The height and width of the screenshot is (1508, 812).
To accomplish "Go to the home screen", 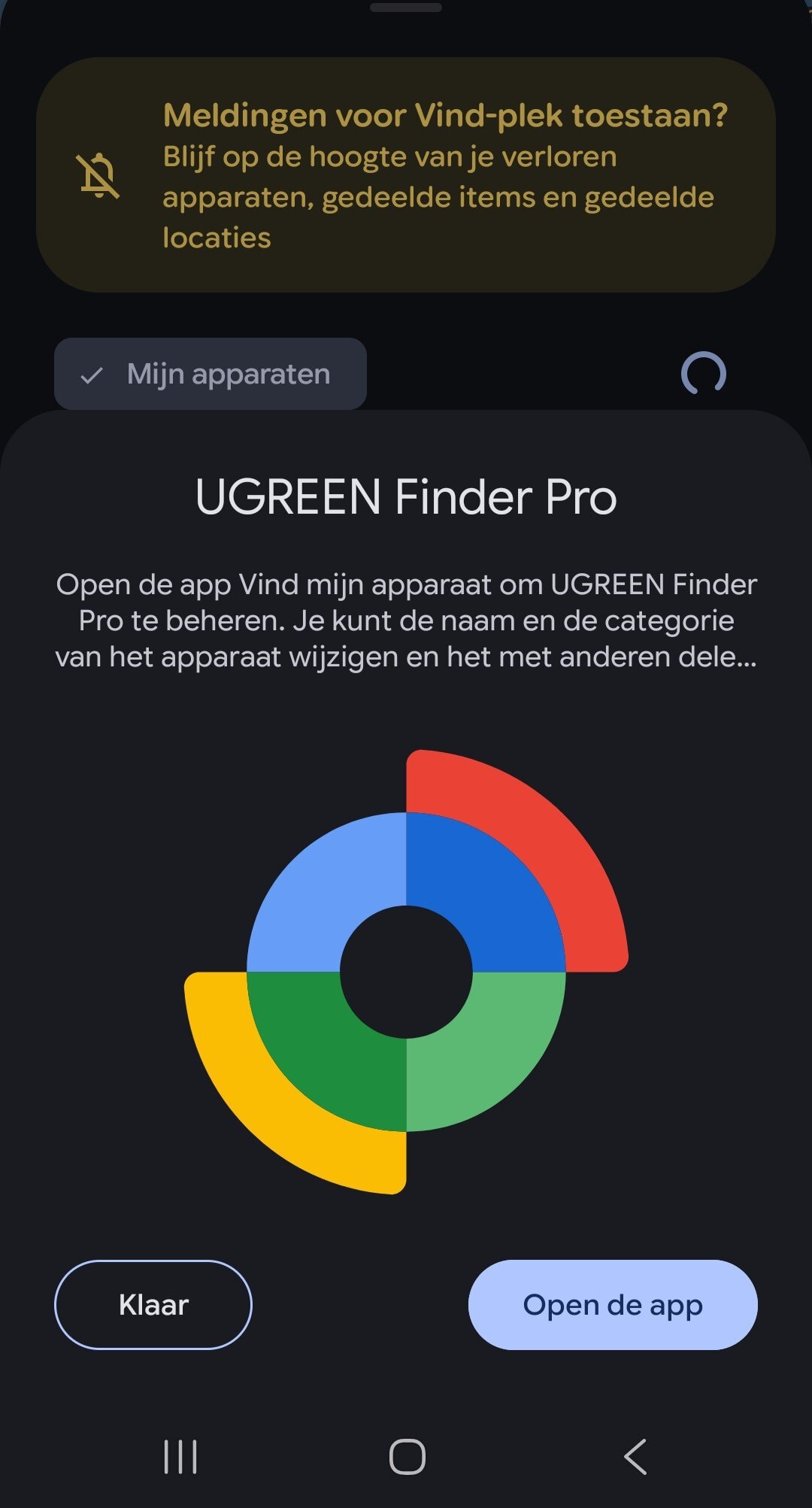I will (x=407, y=1457).
